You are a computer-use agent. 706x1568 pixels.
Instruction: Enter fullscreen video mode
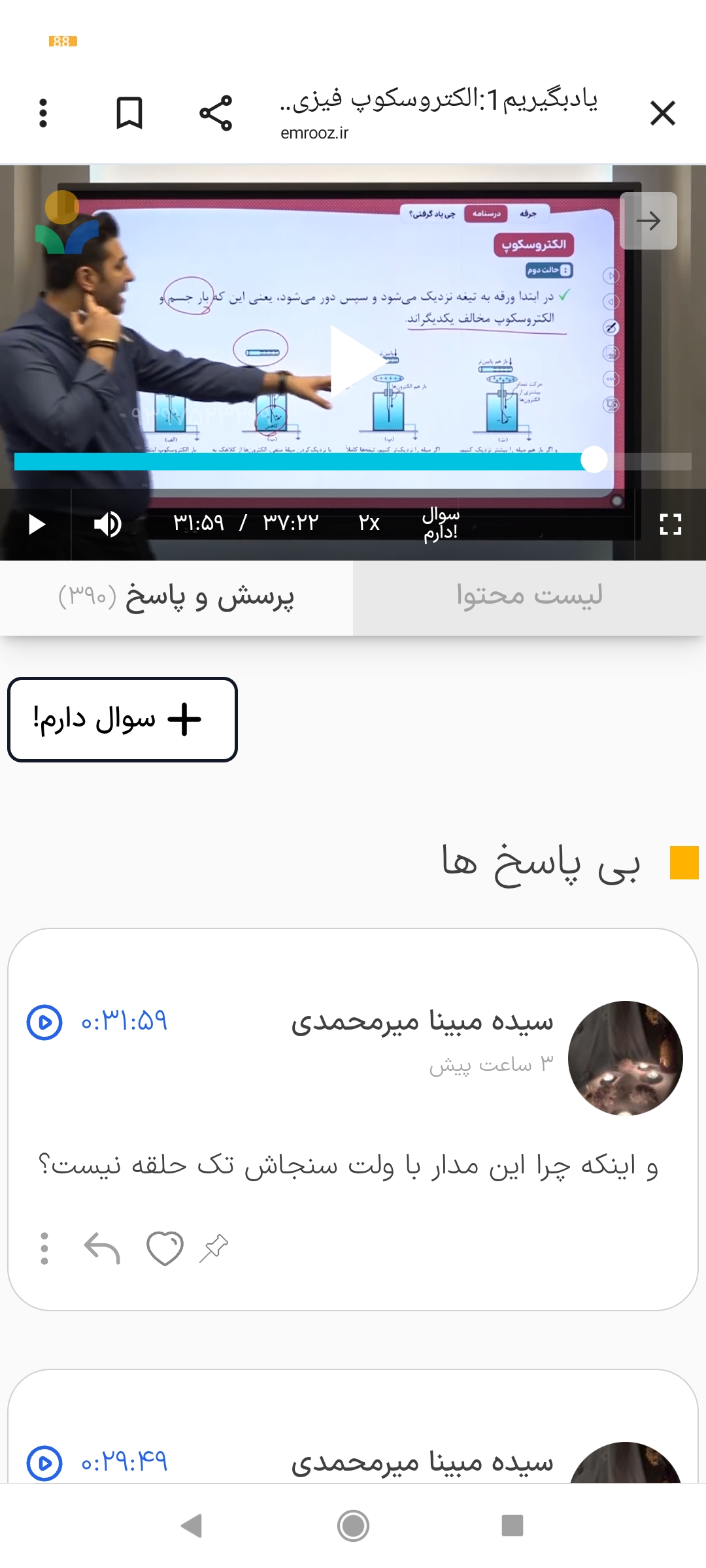[x=670, y=524]
